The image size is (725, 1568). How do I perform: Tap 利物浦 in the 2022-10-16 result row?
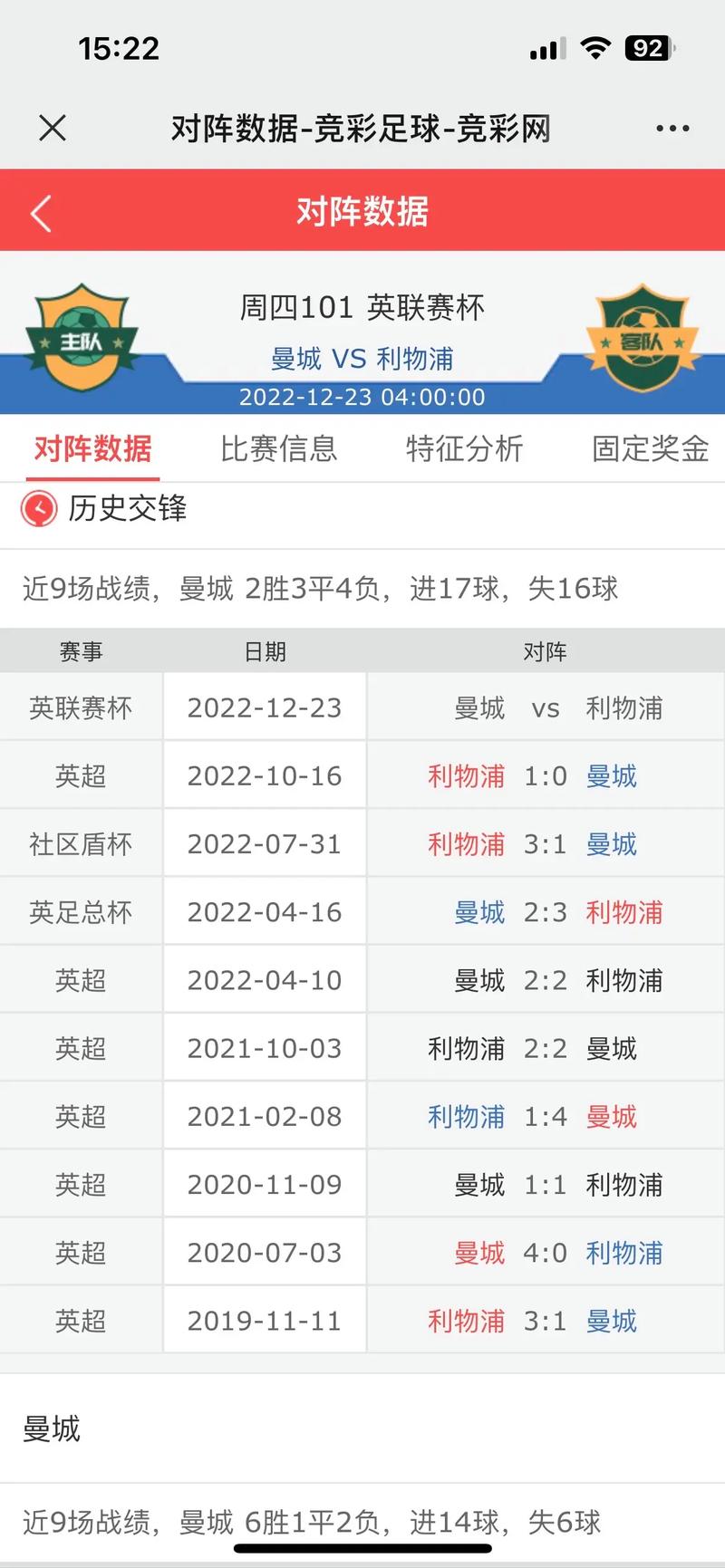click(x=466, y=776)
